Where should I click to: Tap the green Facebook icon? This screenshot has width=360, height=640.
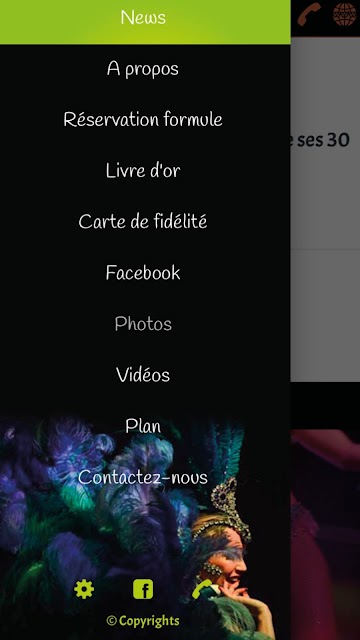click(143, 589)
